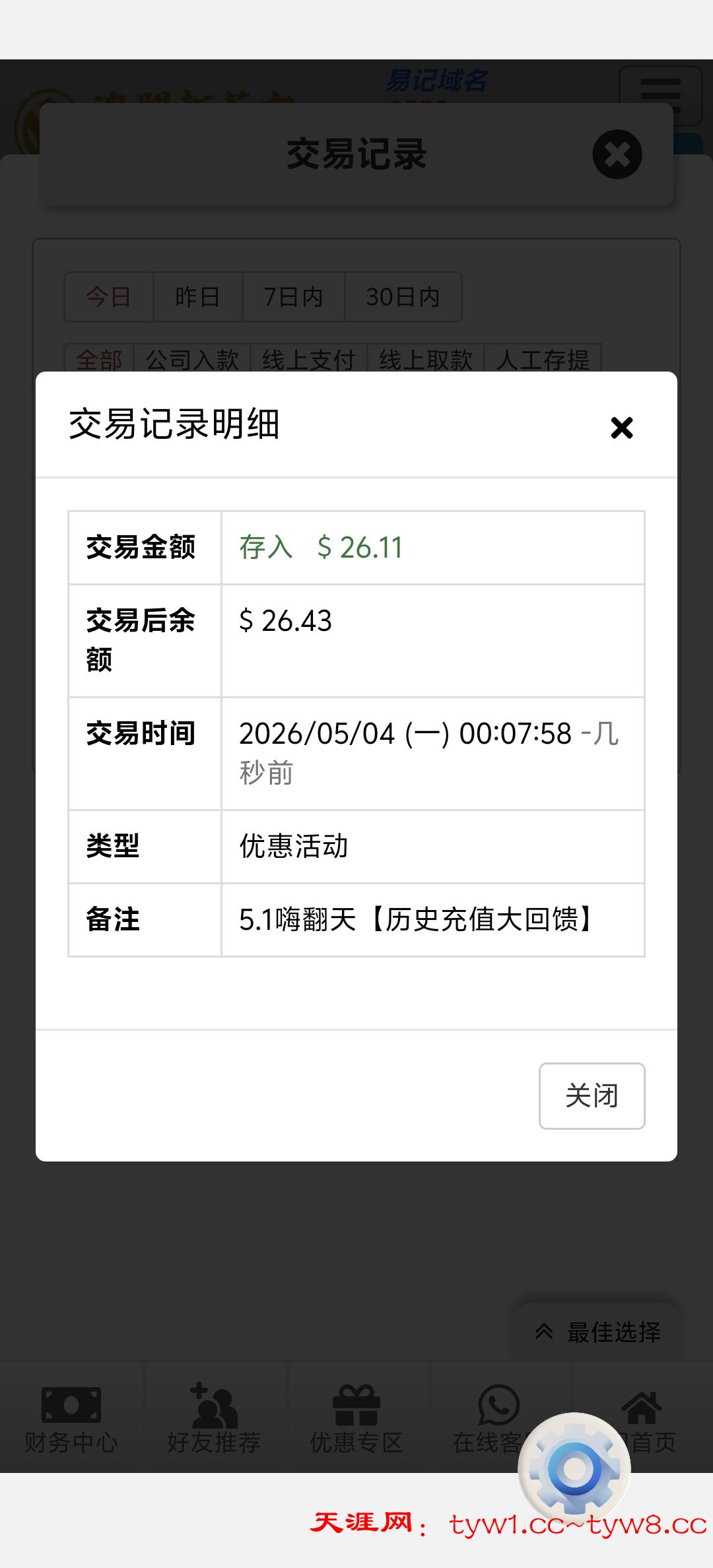This screenshot has height=1568, width=713.
Task: Switch to the 昨日 filter
Action: pos(197,297)
